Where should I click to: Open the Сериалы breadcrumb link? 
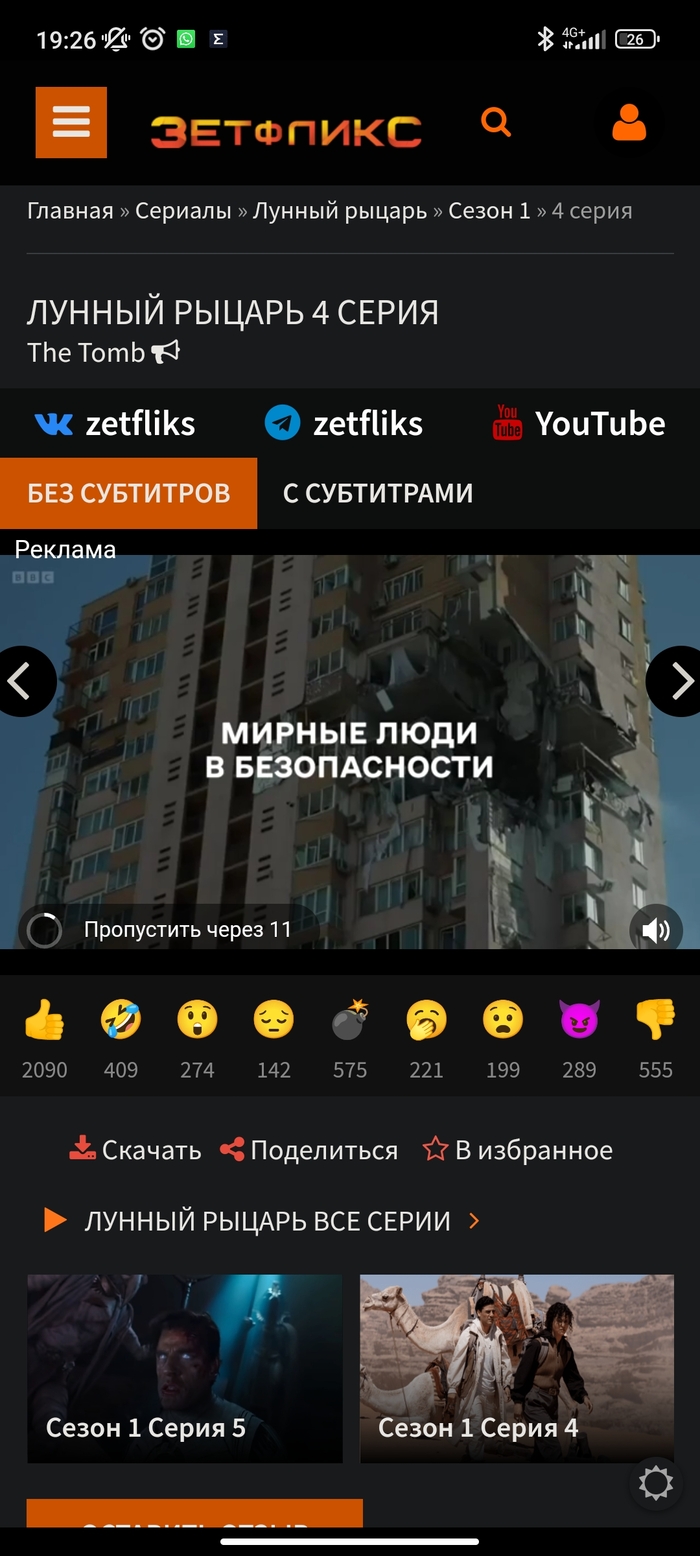[x=183, y=211]
